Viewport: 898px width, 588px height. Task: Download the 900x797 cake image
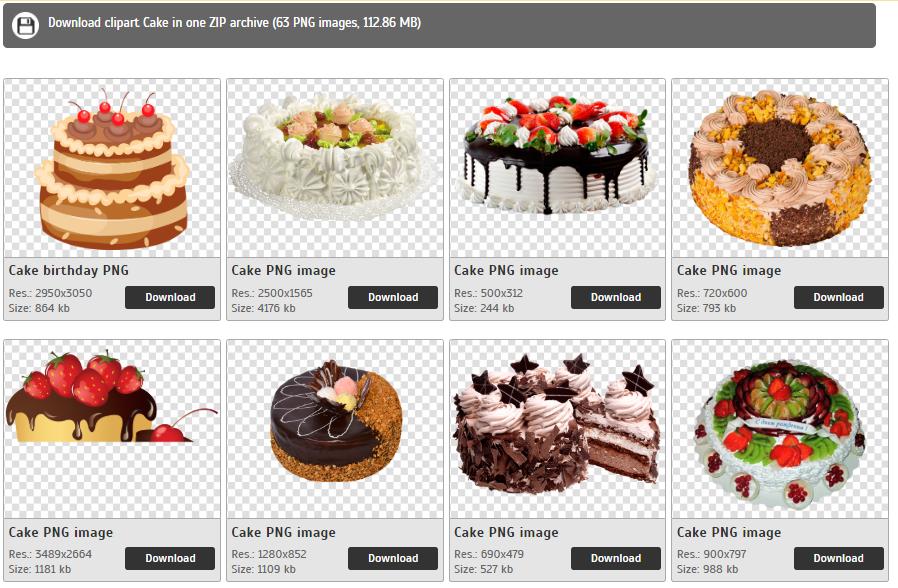pyautogui.click(x=838, y=558)
